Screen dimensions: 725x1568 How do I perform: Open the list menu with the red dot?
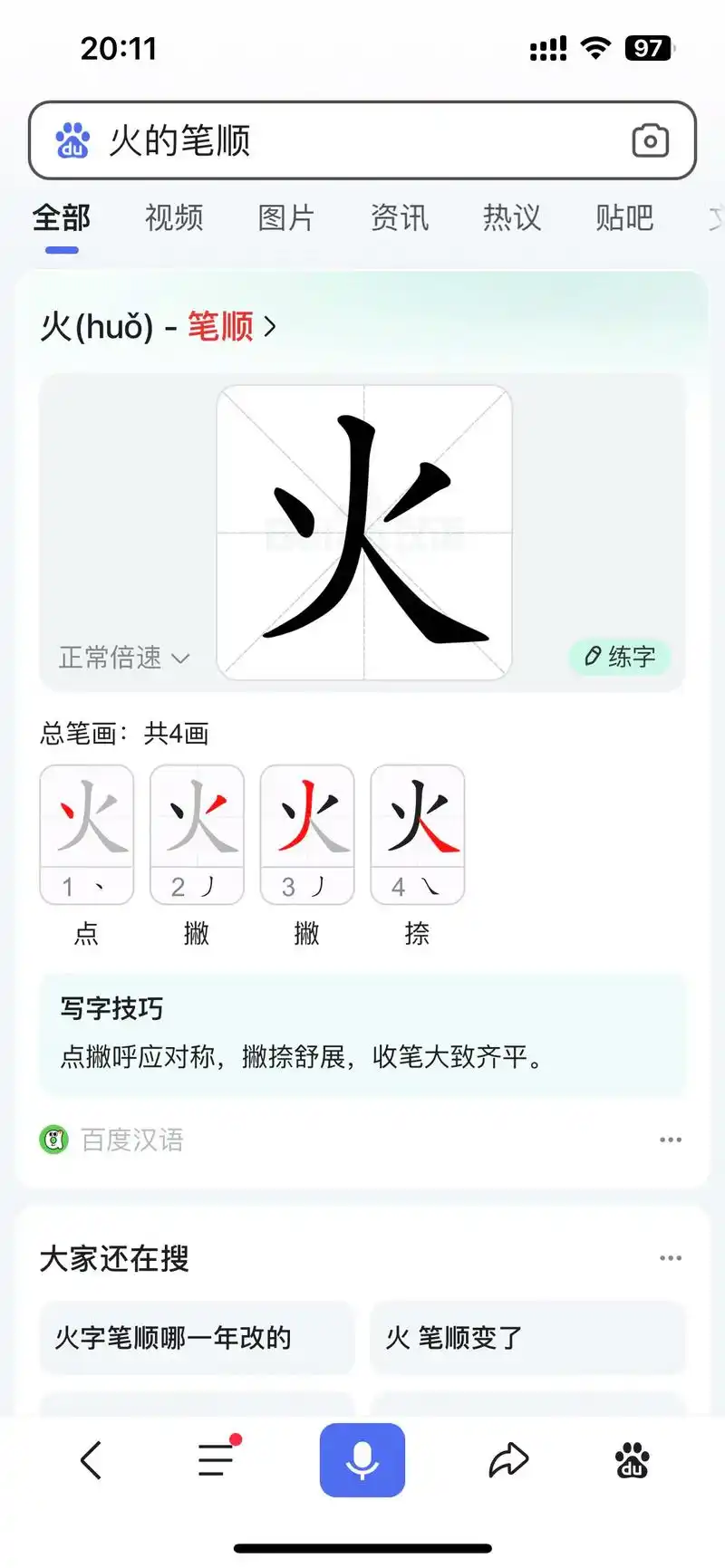click(215, 1459)
